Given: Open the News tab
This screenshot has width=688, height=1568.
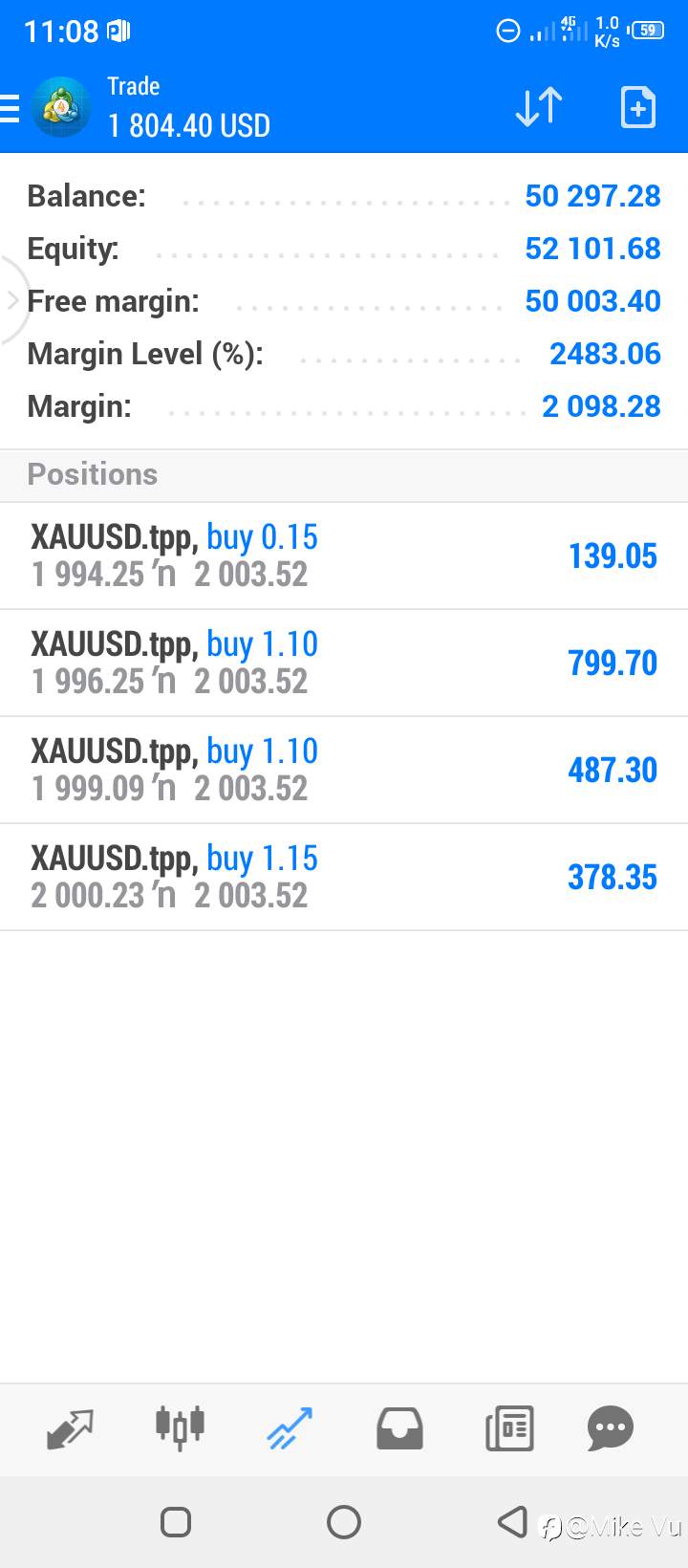Looking at the screenshot, I should [x=509, y=1429].
